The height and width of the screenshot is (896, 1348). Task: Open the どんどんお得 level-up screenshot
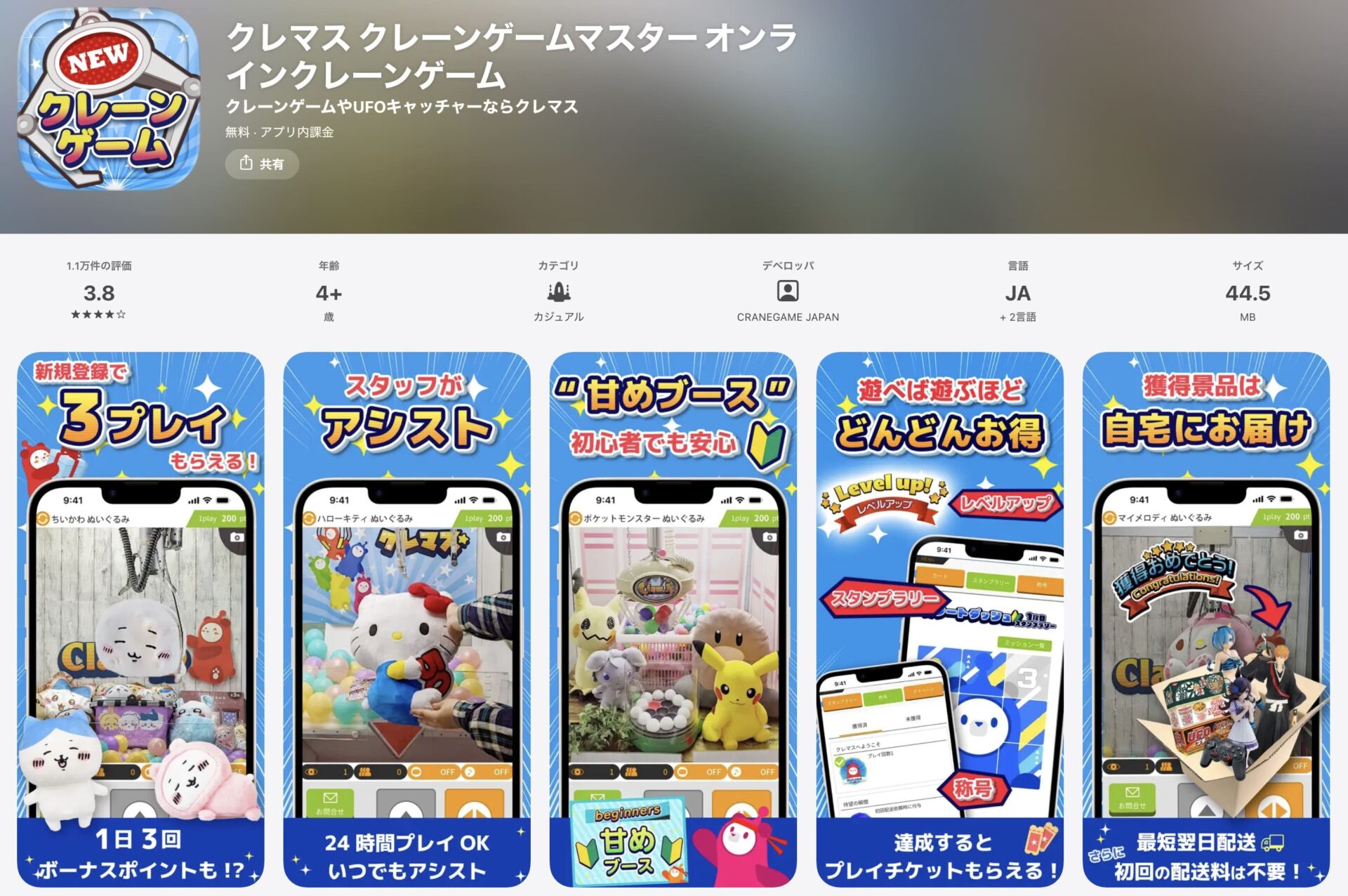click(x=939, y=618)
